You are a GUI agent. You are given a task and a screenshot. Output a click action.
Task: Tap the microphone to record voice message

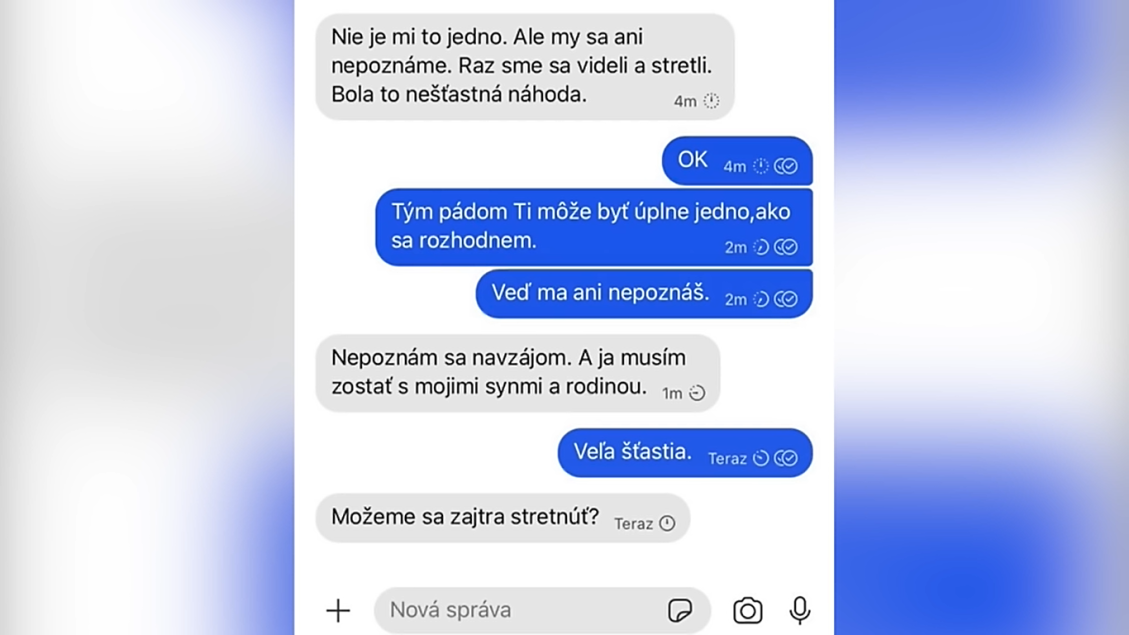tap(800, 610)
